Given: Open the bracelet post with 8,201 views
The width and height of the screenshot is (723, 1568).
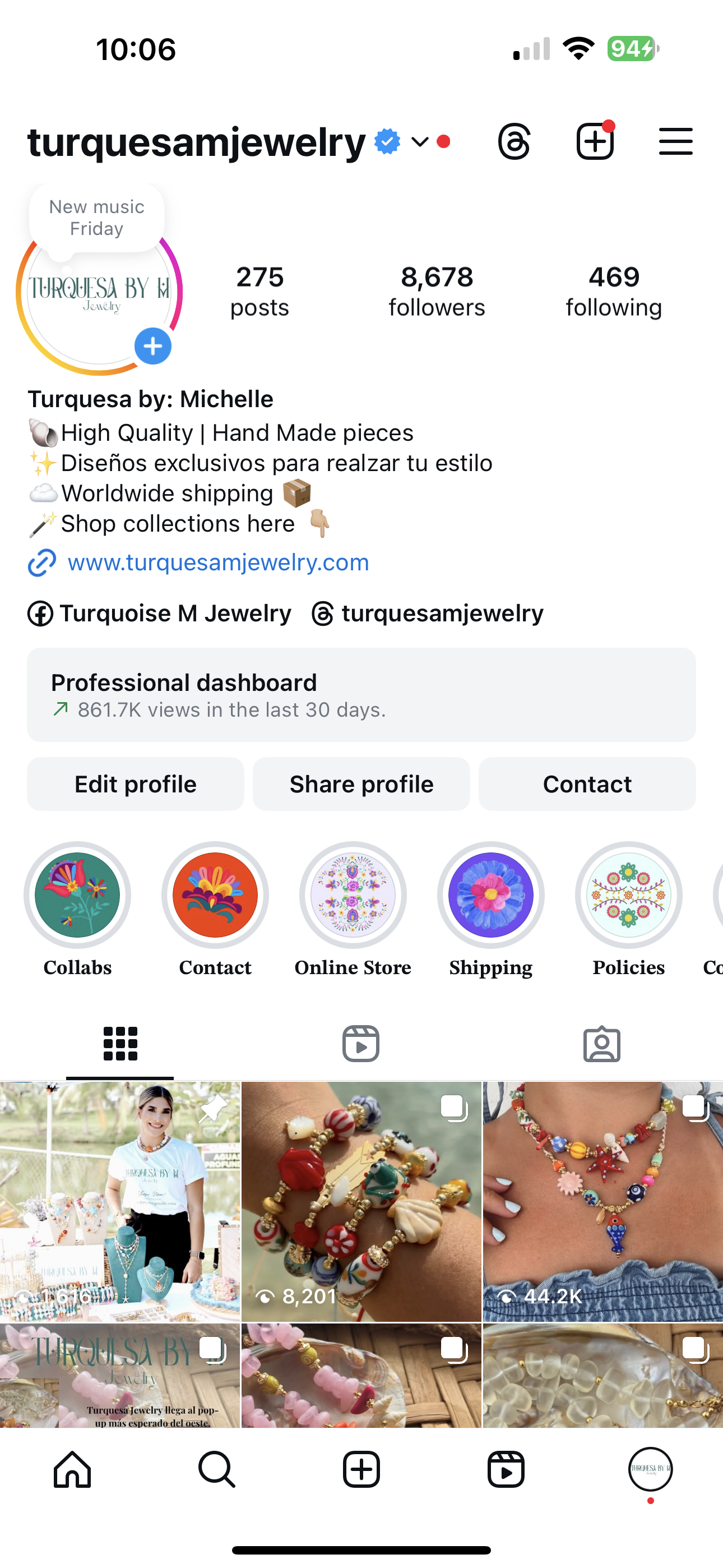Looking at the screenshot, I should pos(361,1200).
